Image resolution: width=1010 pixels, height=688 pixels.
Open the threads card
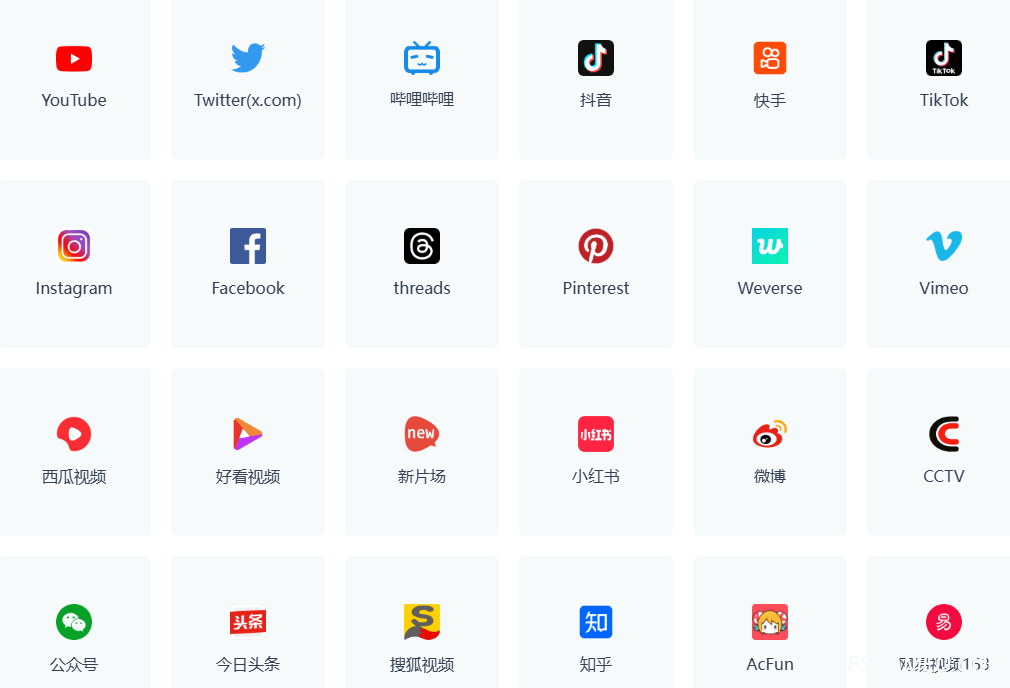click(422, 263)
